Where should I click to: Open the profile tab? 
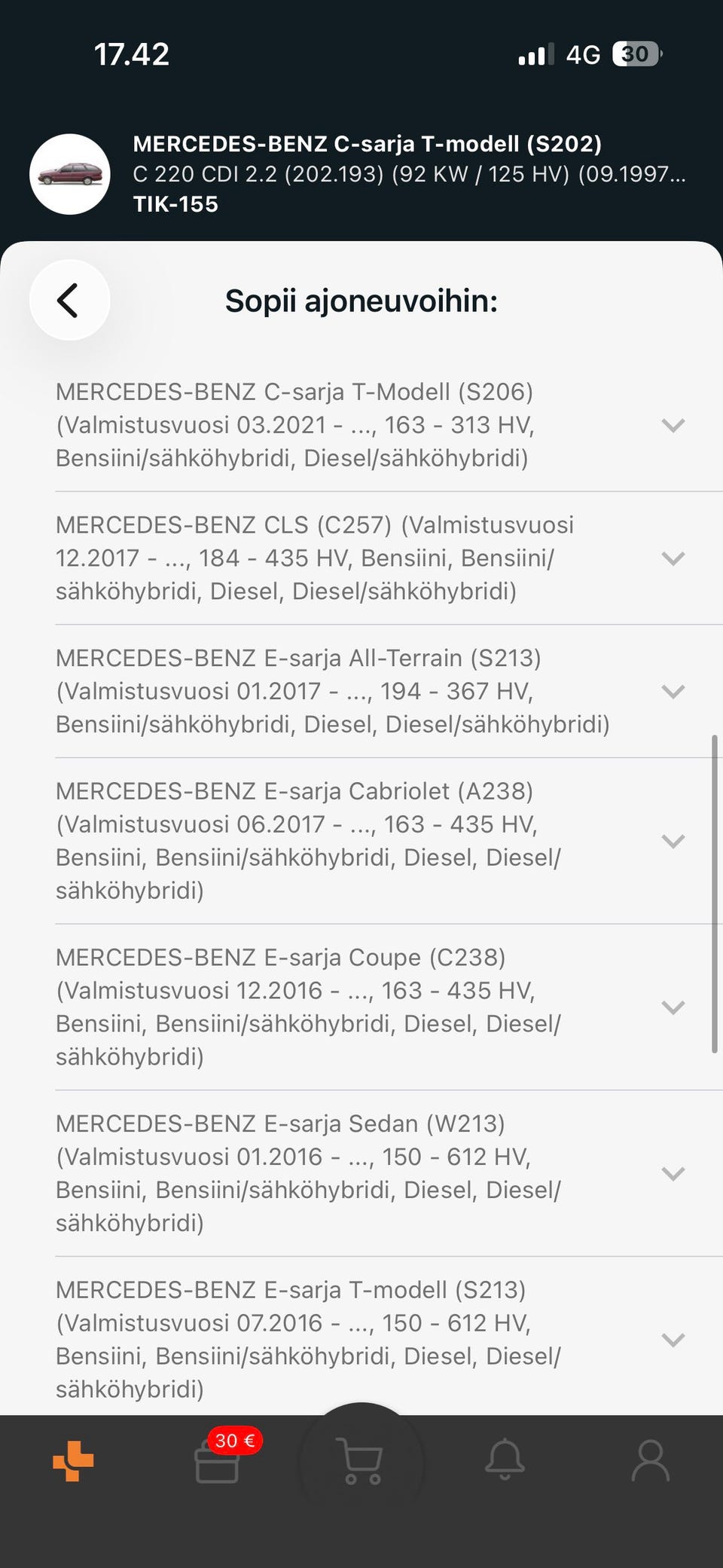650,1461
